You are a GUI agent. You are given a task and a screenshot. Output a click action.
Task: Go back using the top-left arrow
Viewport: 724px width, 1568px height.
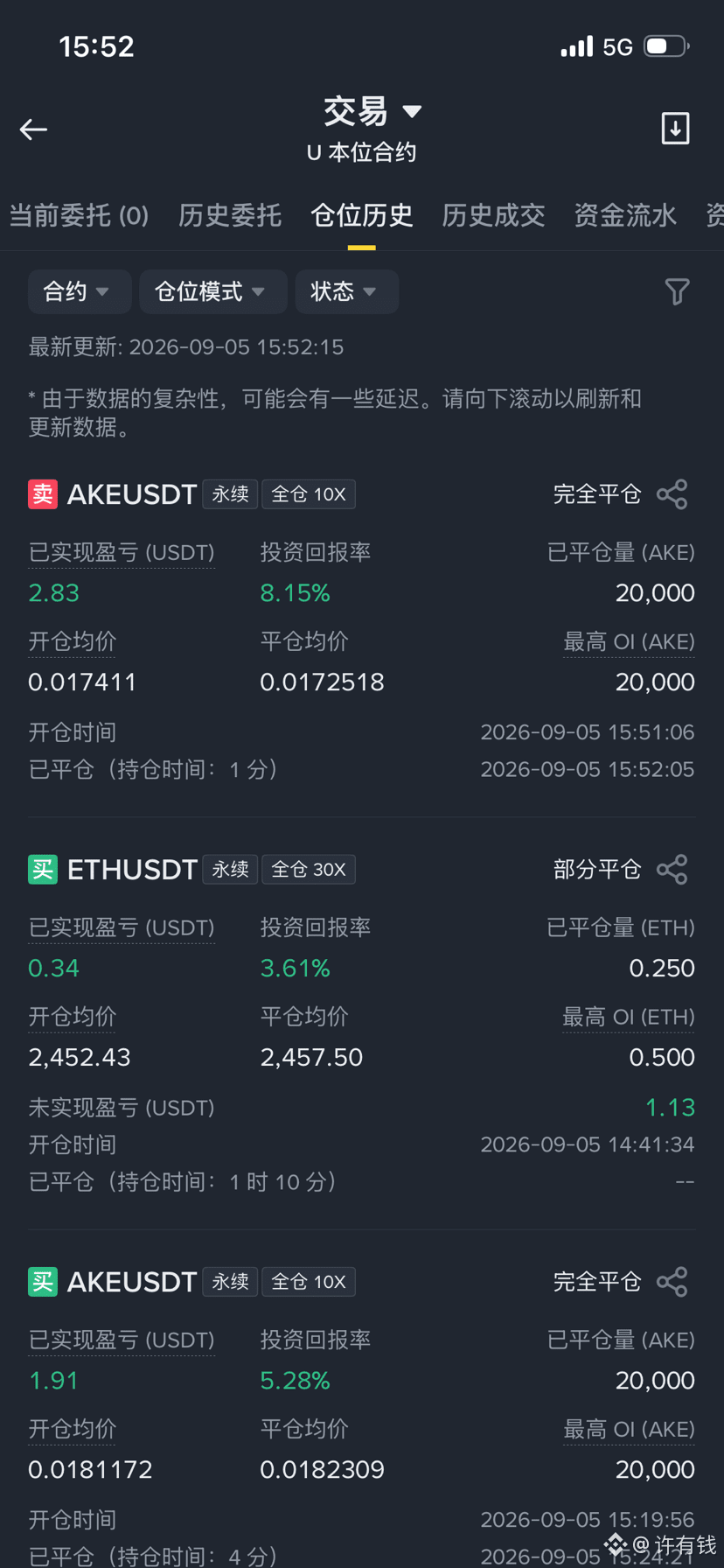33,129
